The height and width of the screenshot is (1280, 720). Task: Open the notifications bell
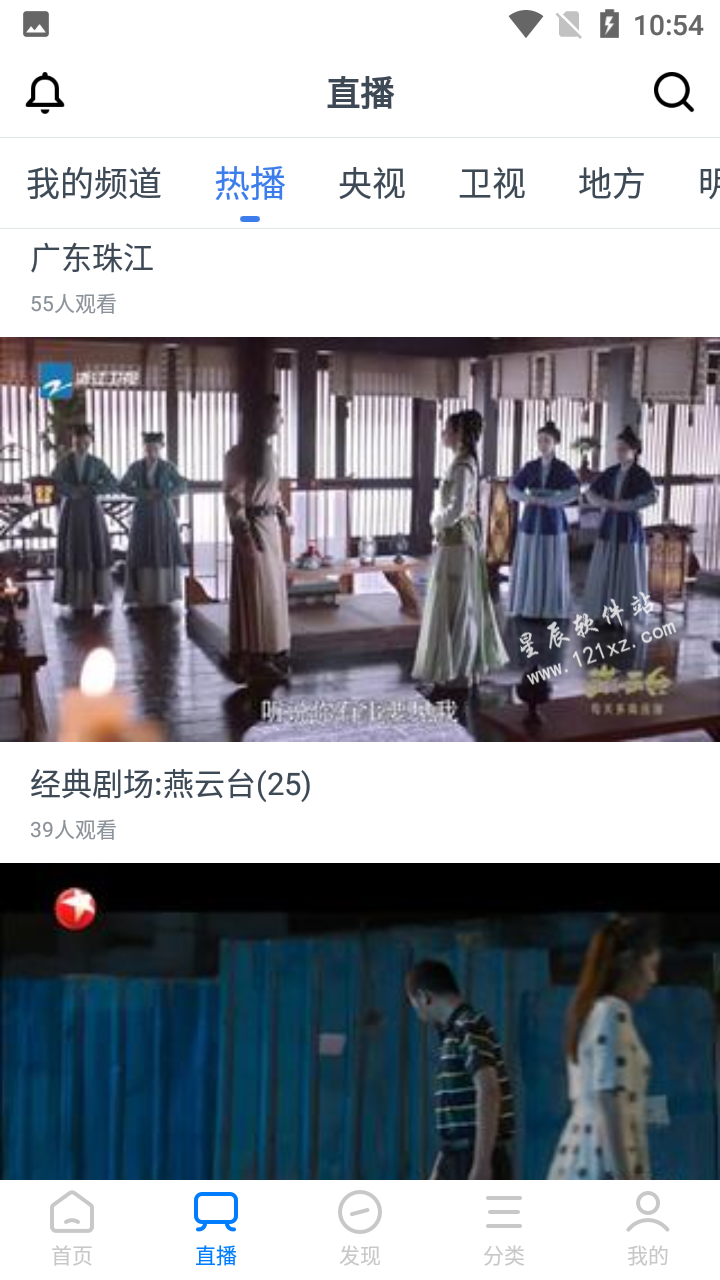[x=45, y=93]
